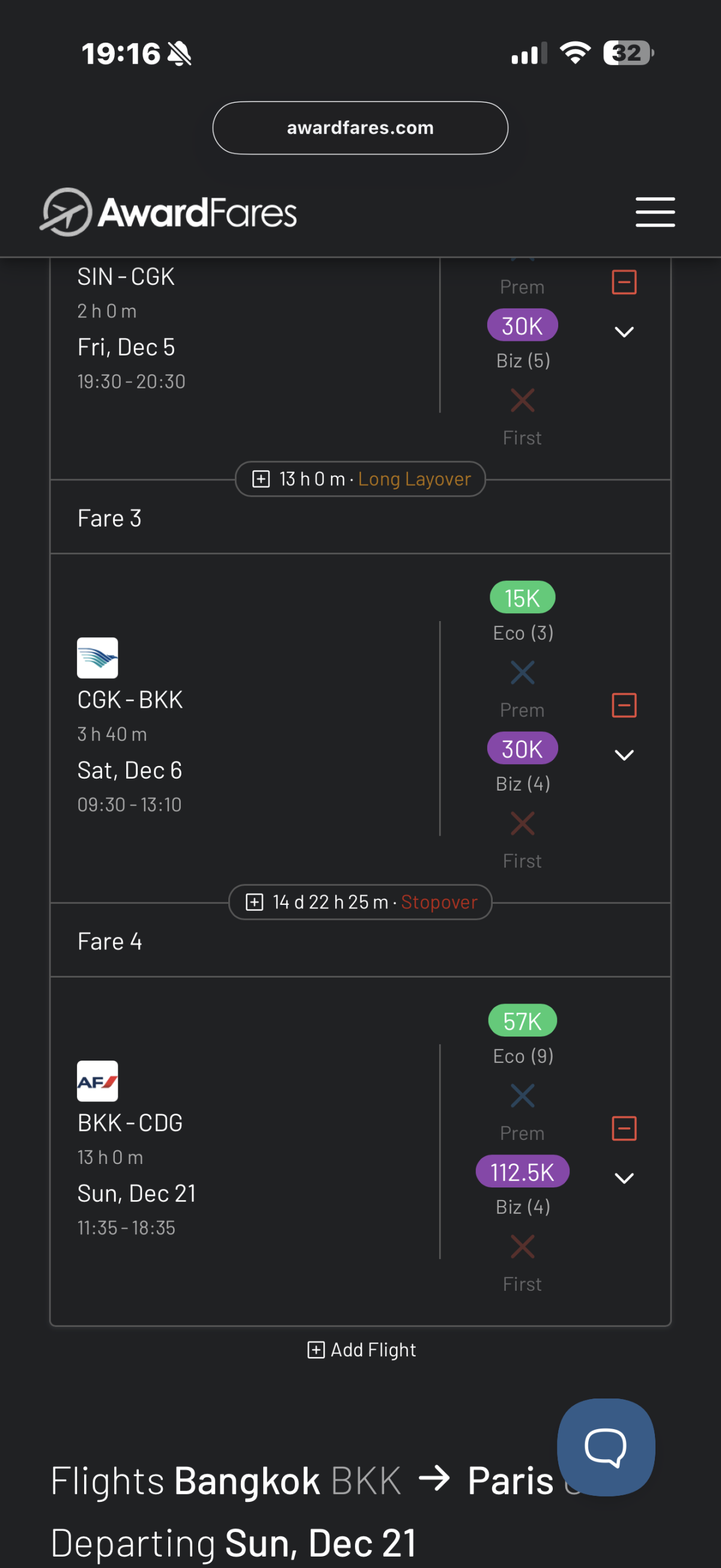Expand the BKK - CDG flight details
Image resolution: width=721 pixels, height=1568 pixels.
[624, 1178]
